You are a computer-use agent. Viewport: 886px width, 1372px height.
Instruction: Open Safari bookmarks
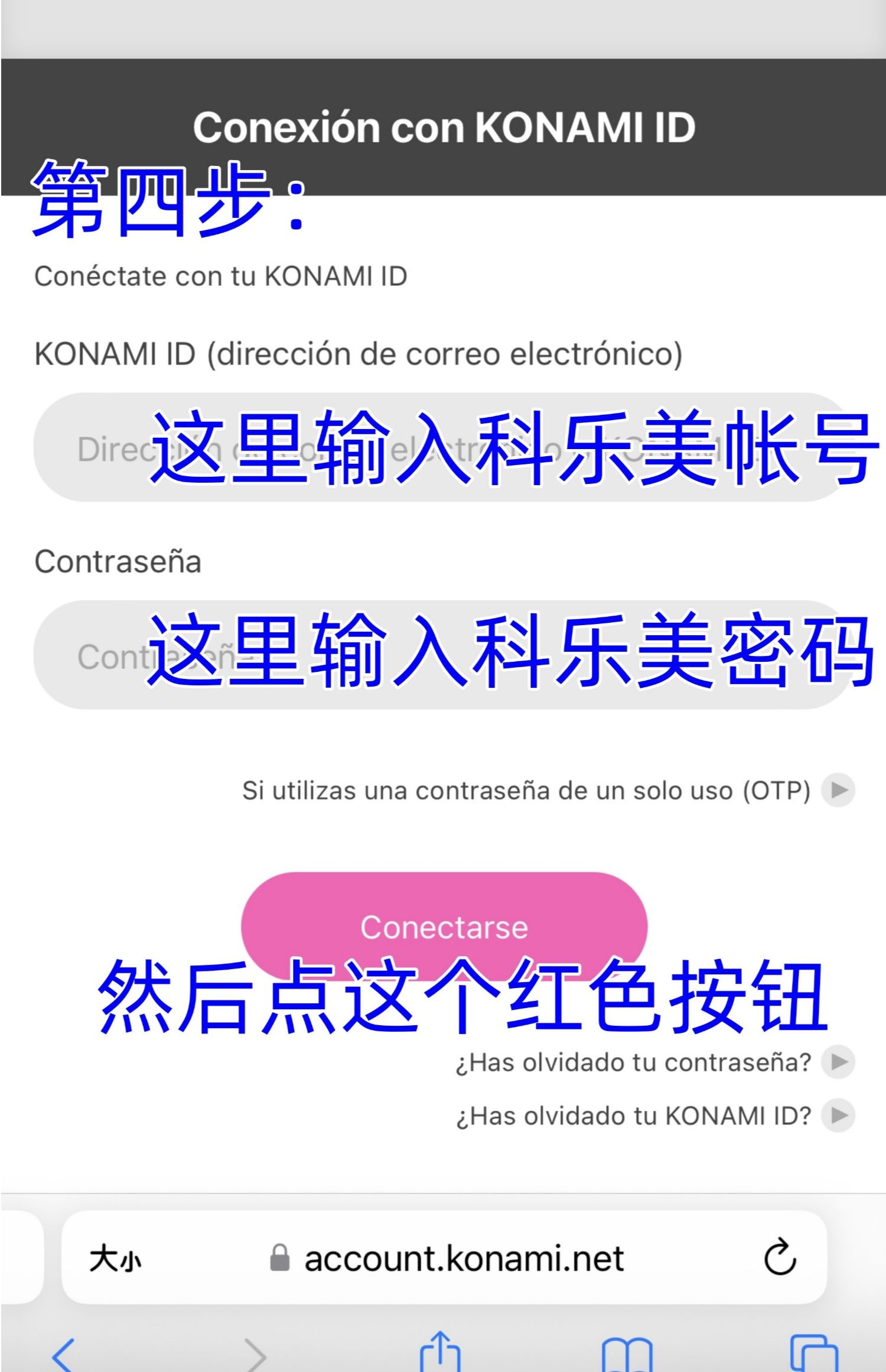[627, 1353]
